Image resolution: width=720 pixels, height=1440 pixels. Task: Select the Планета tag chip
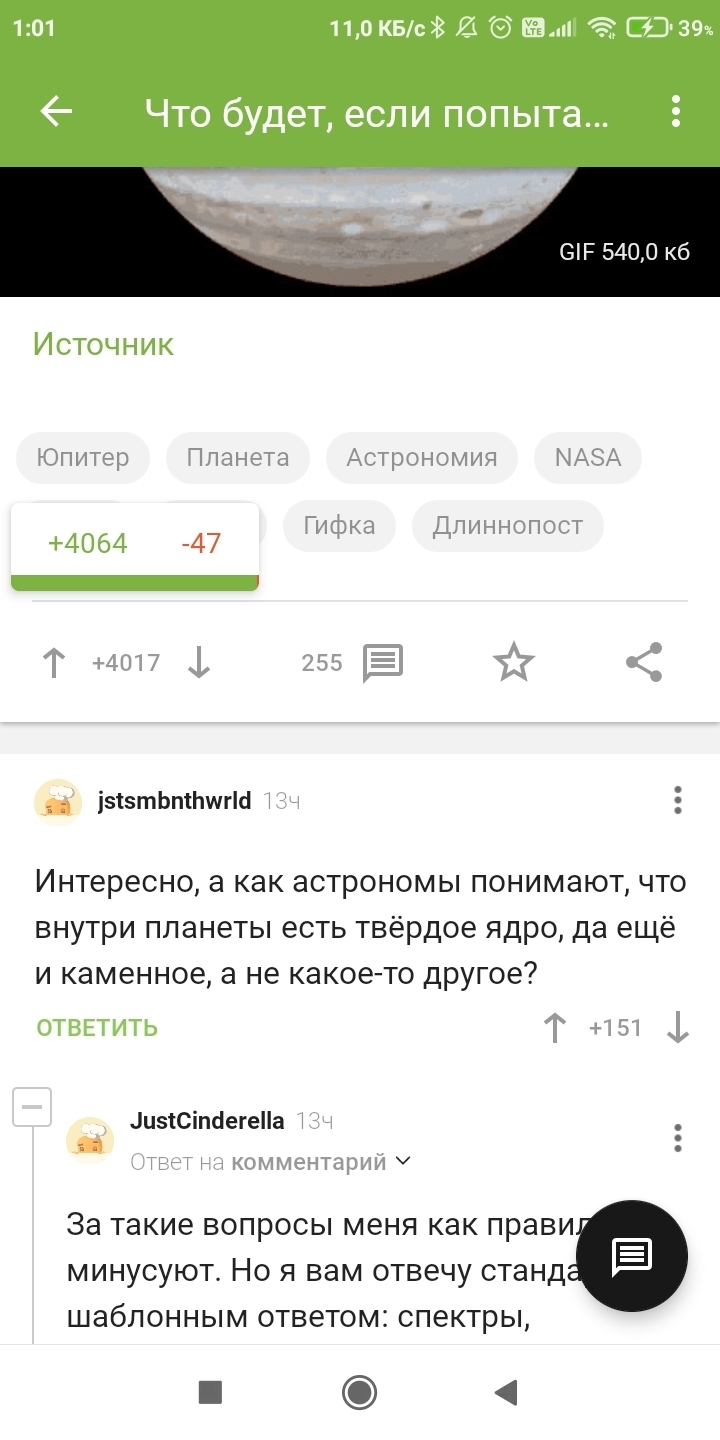238,457
